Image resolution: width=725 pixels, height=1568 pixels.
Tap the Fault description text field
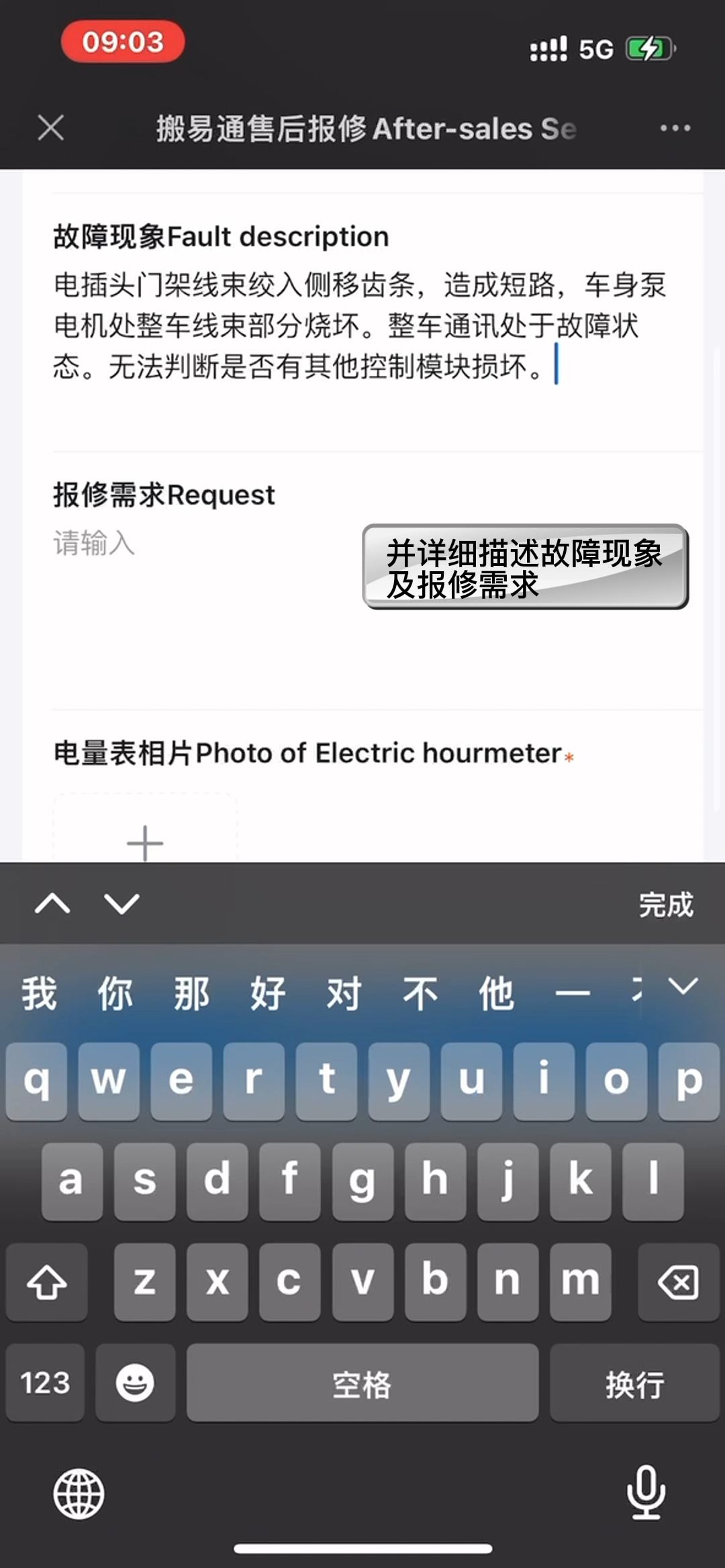[x=362, y=326]
